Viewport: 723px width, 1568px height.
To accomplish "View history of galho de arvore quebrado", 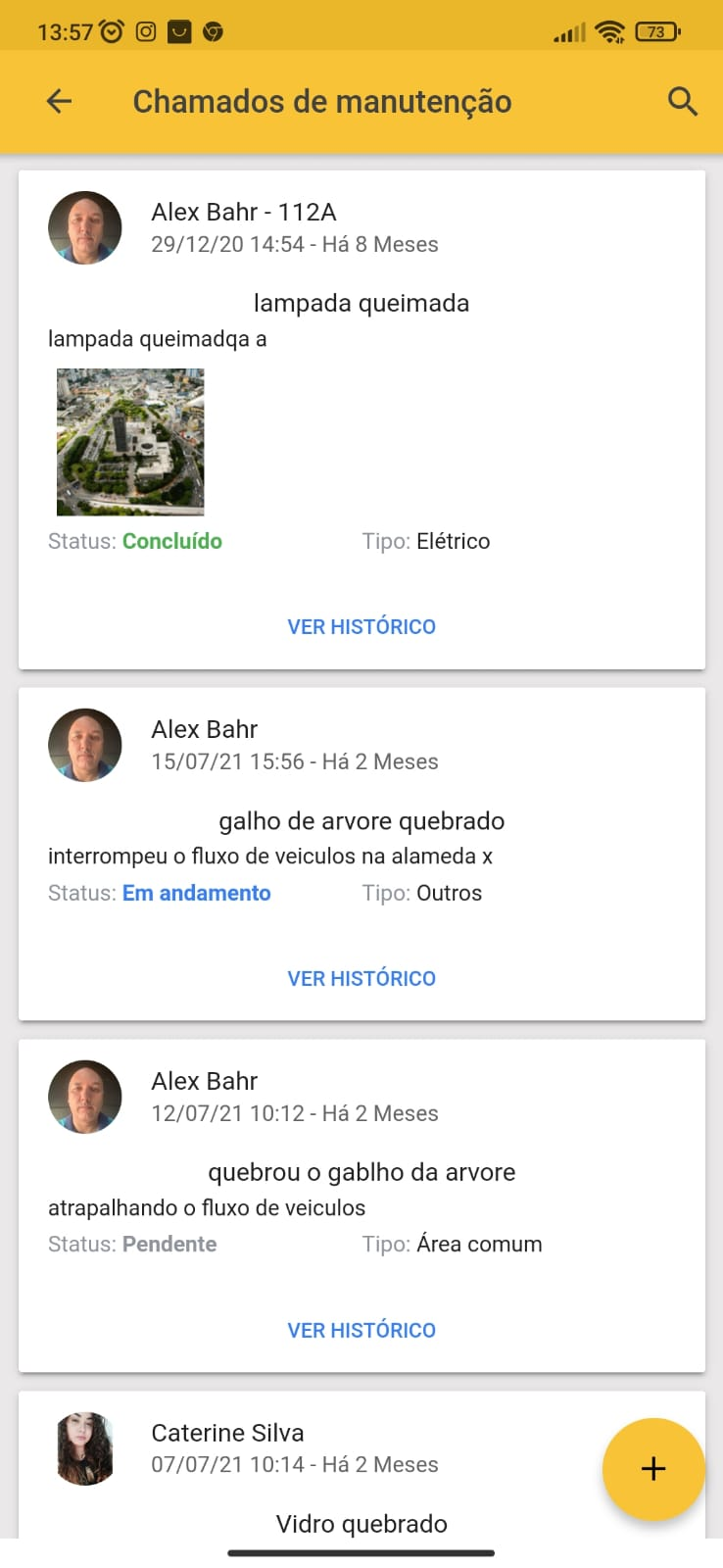I will click(x=361, y=978).
